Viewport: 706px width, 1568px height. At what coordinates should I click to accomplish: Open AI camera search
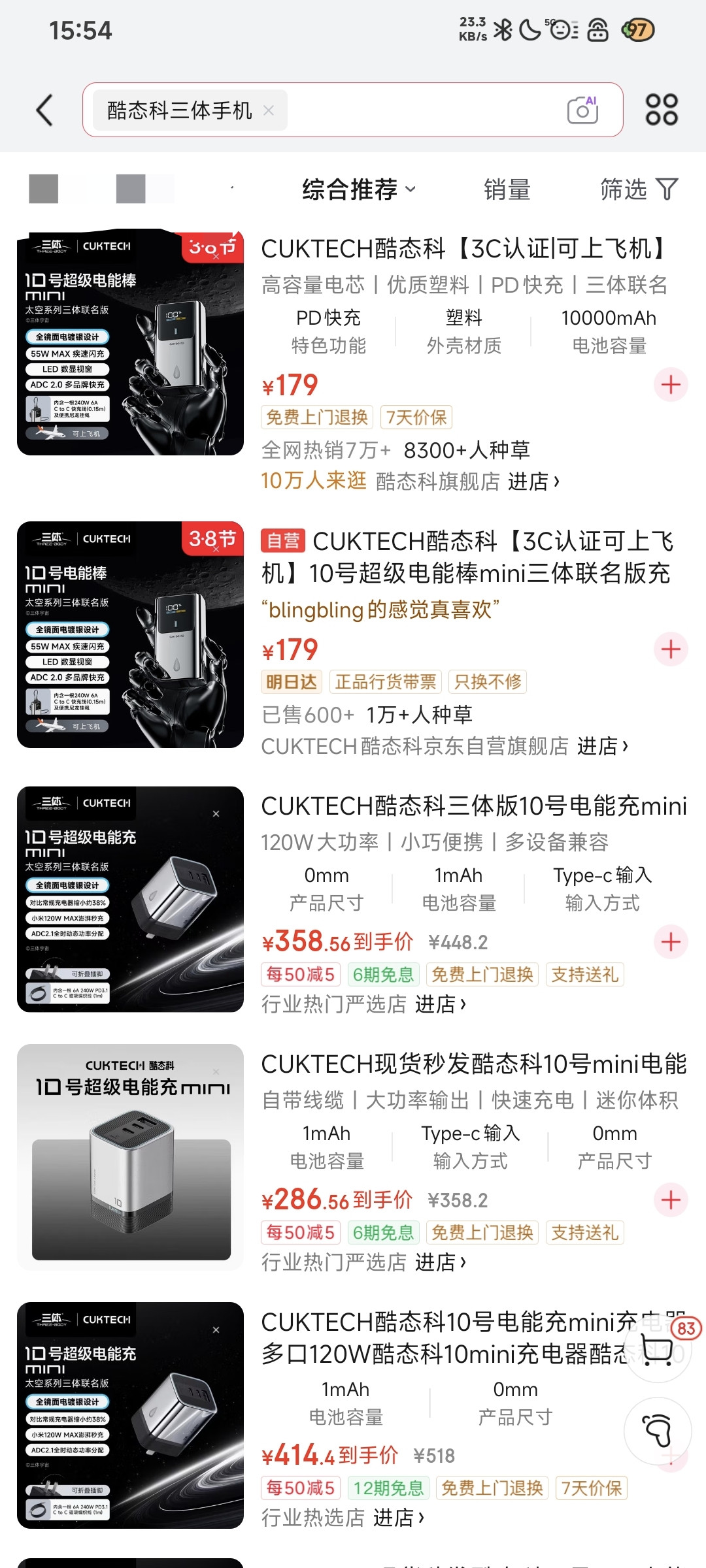(x=582, y=110)
